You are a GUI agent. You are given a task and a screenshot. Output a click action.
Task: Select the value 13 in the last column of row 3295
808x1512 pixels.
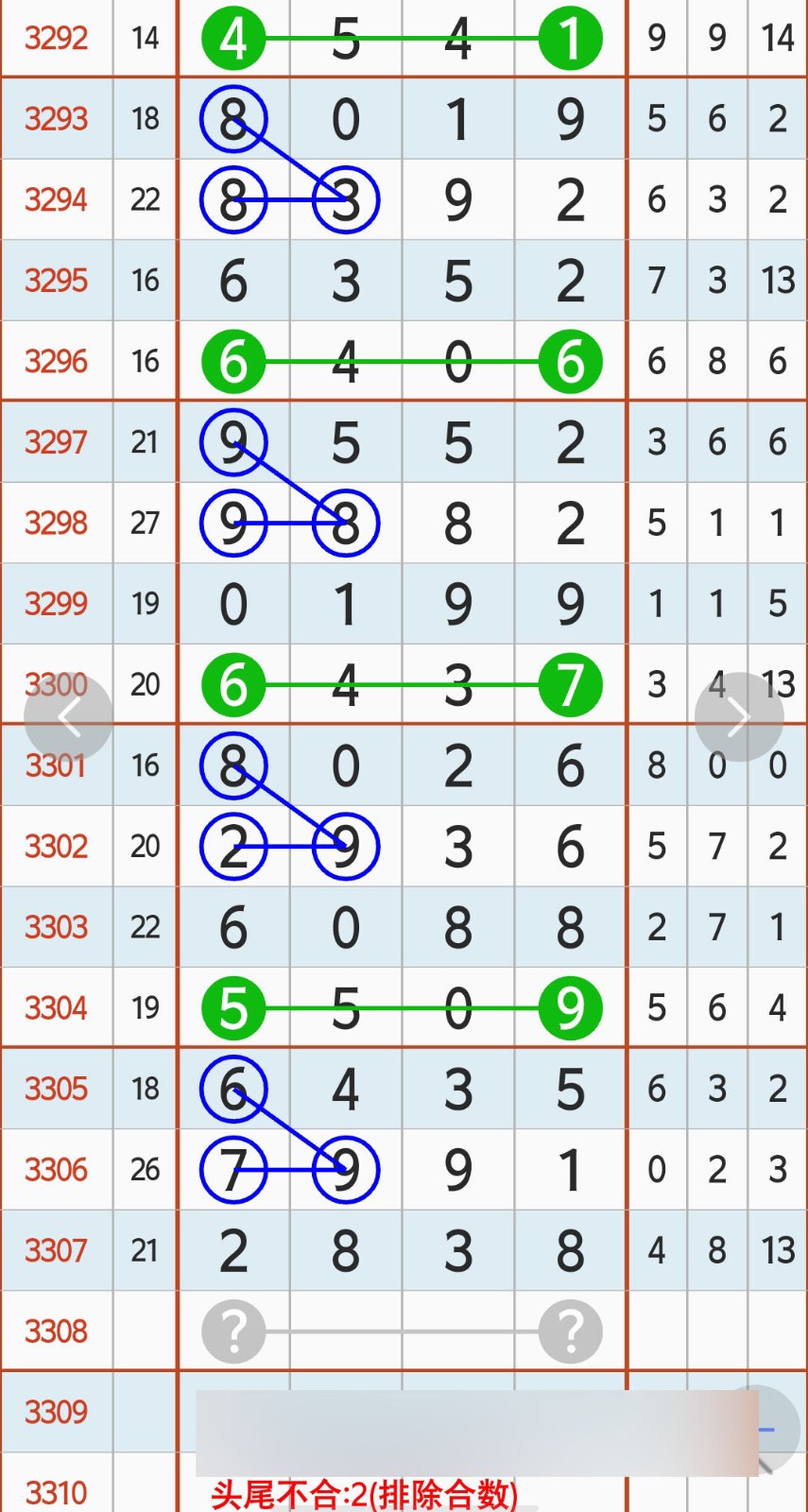click(x=776, y=280)
